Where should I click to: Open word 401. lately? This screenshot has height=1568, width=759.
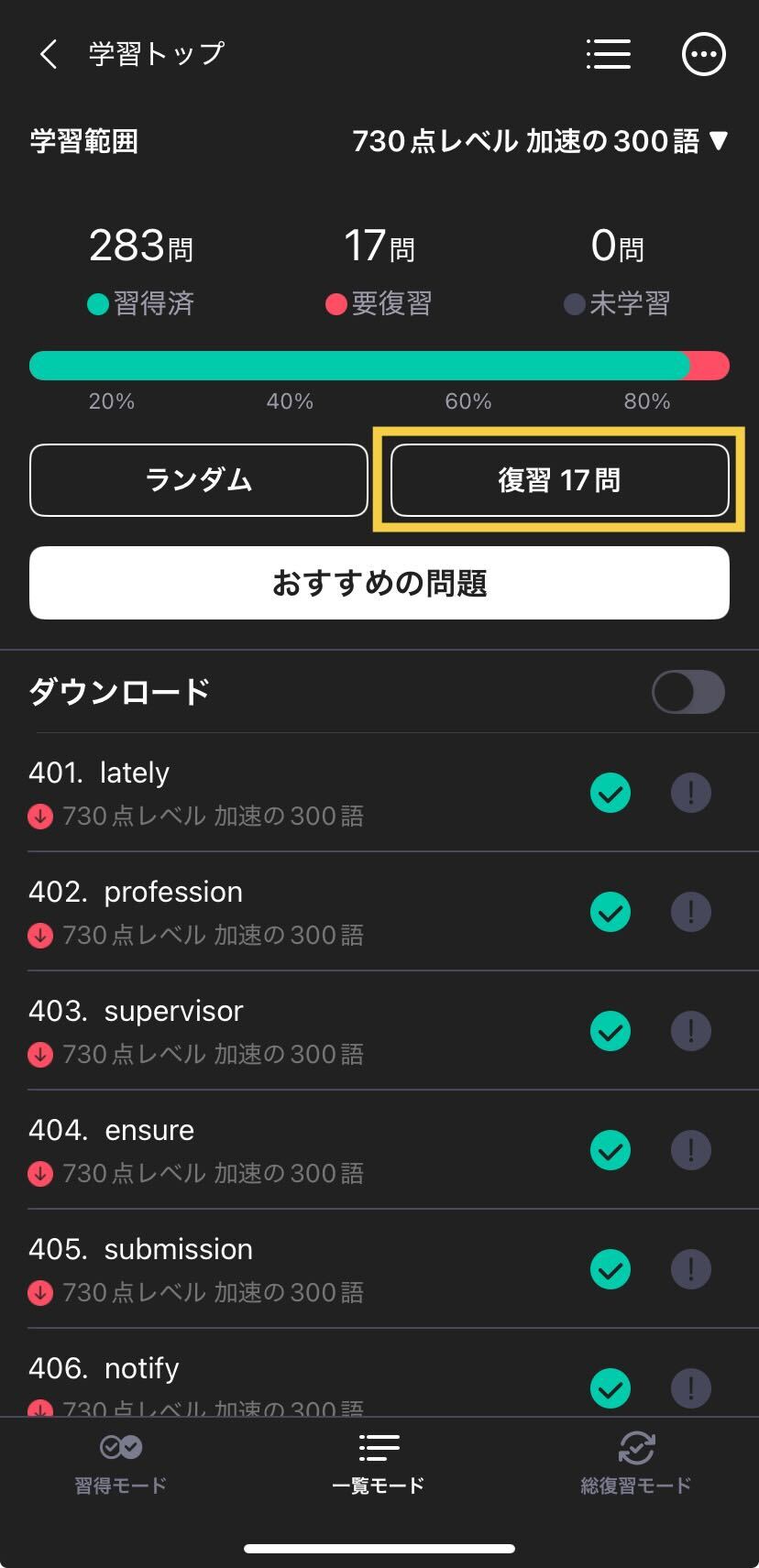pyautogui.click(x=275, y=792)
